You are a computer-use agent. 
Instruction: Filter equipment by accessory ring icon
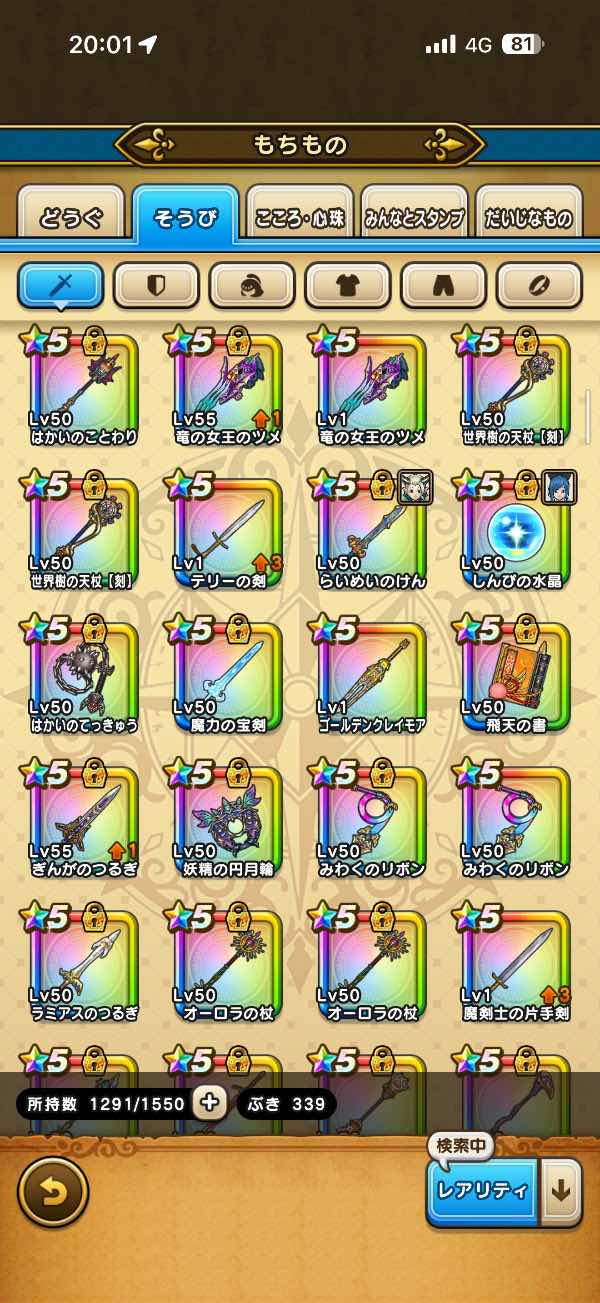[x=539, y=286]
